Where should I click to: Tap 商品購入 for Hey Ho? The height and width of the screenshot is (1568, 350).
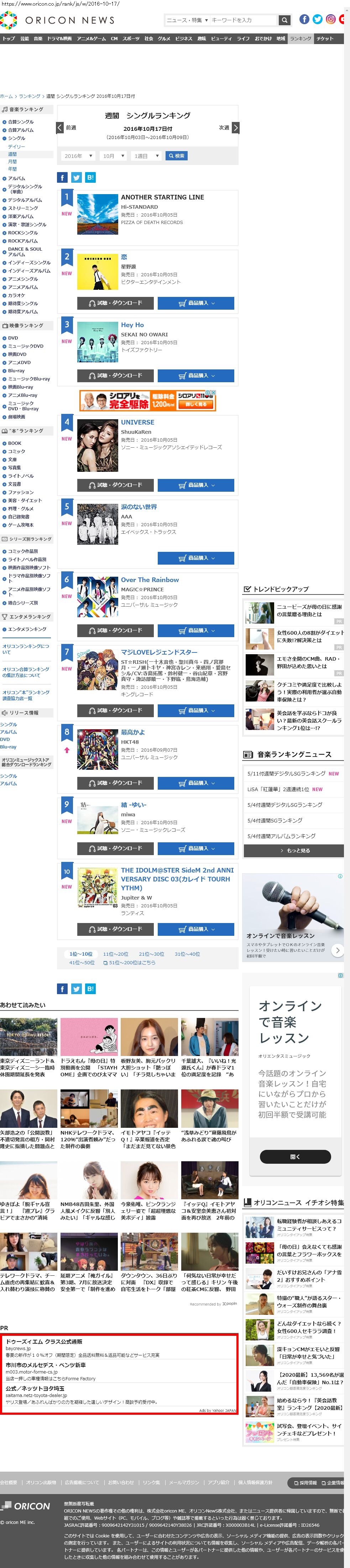click(196, 375)
